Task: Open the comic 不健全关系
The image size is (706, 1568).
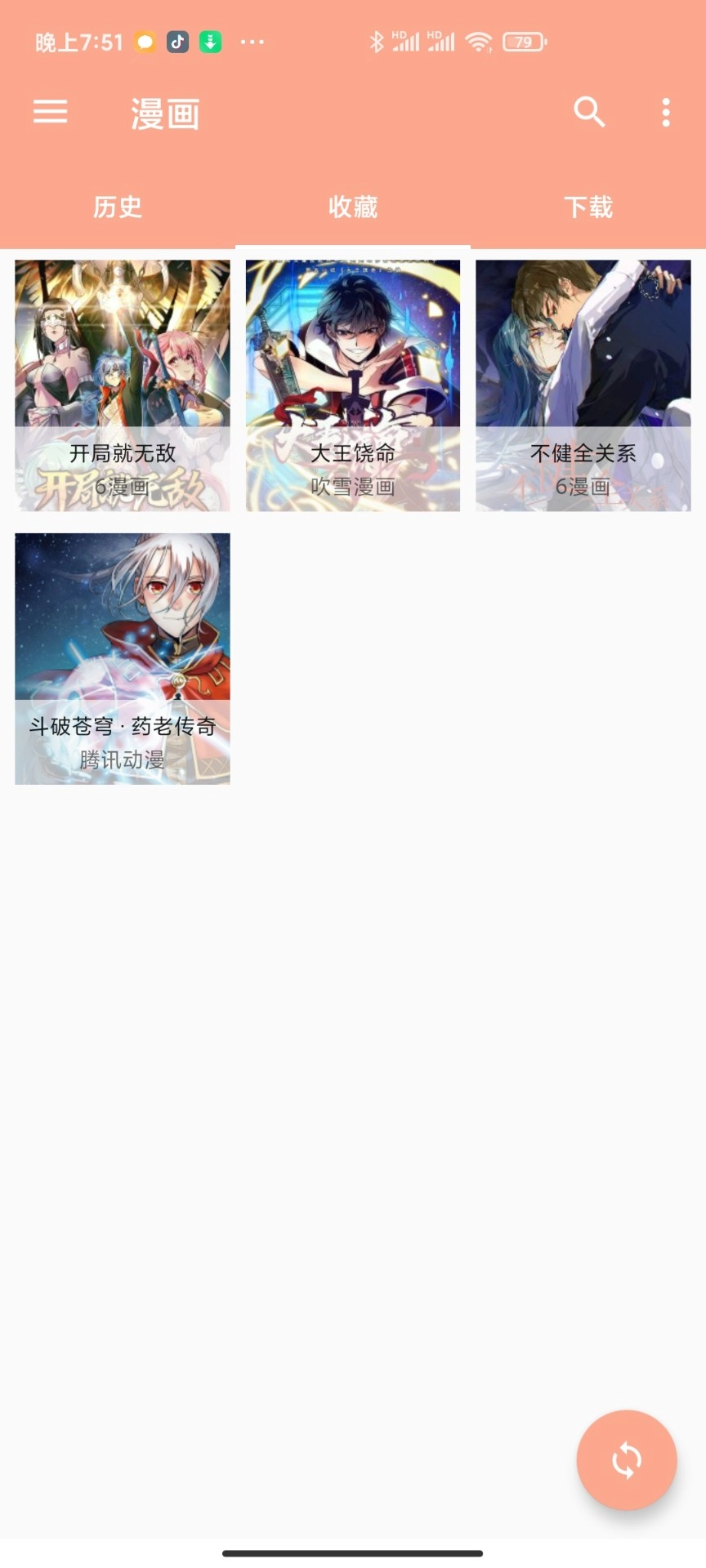Action: click(x=583, y=385)
